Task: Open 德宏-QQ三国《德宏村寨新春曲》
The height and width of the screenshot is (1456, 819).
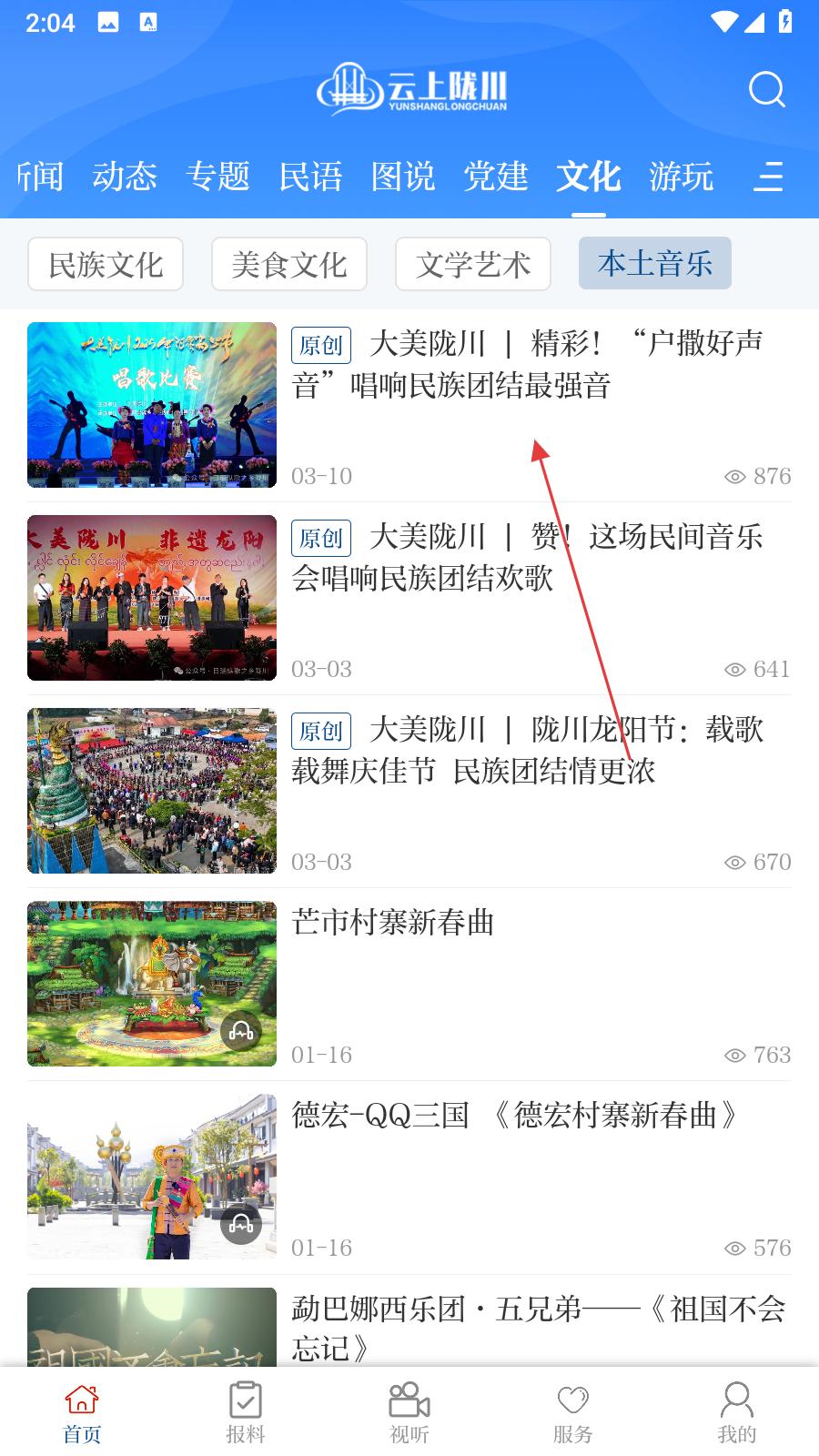Action: point(514,1116)
